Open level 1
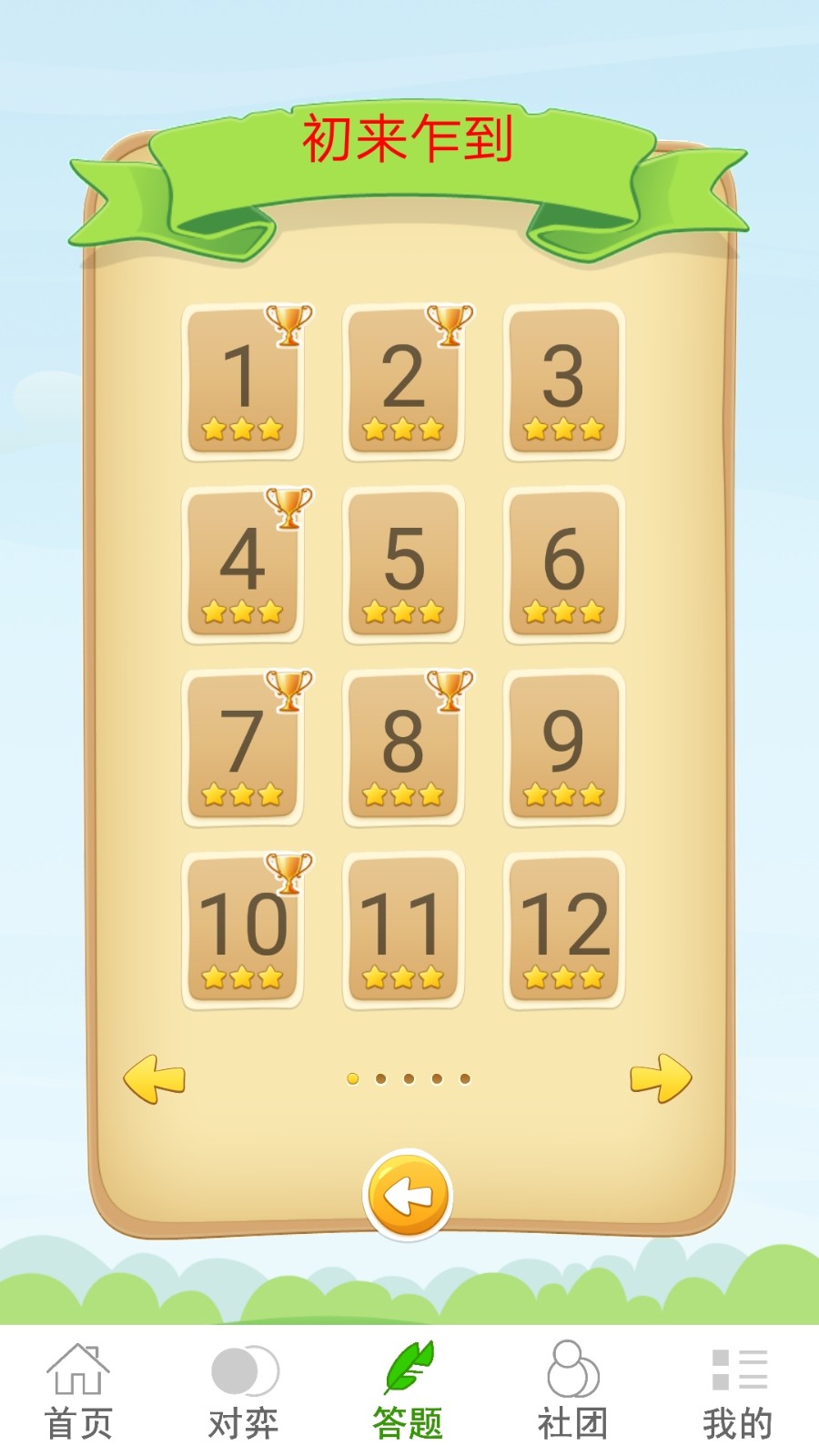 click(x=242, y=382)
